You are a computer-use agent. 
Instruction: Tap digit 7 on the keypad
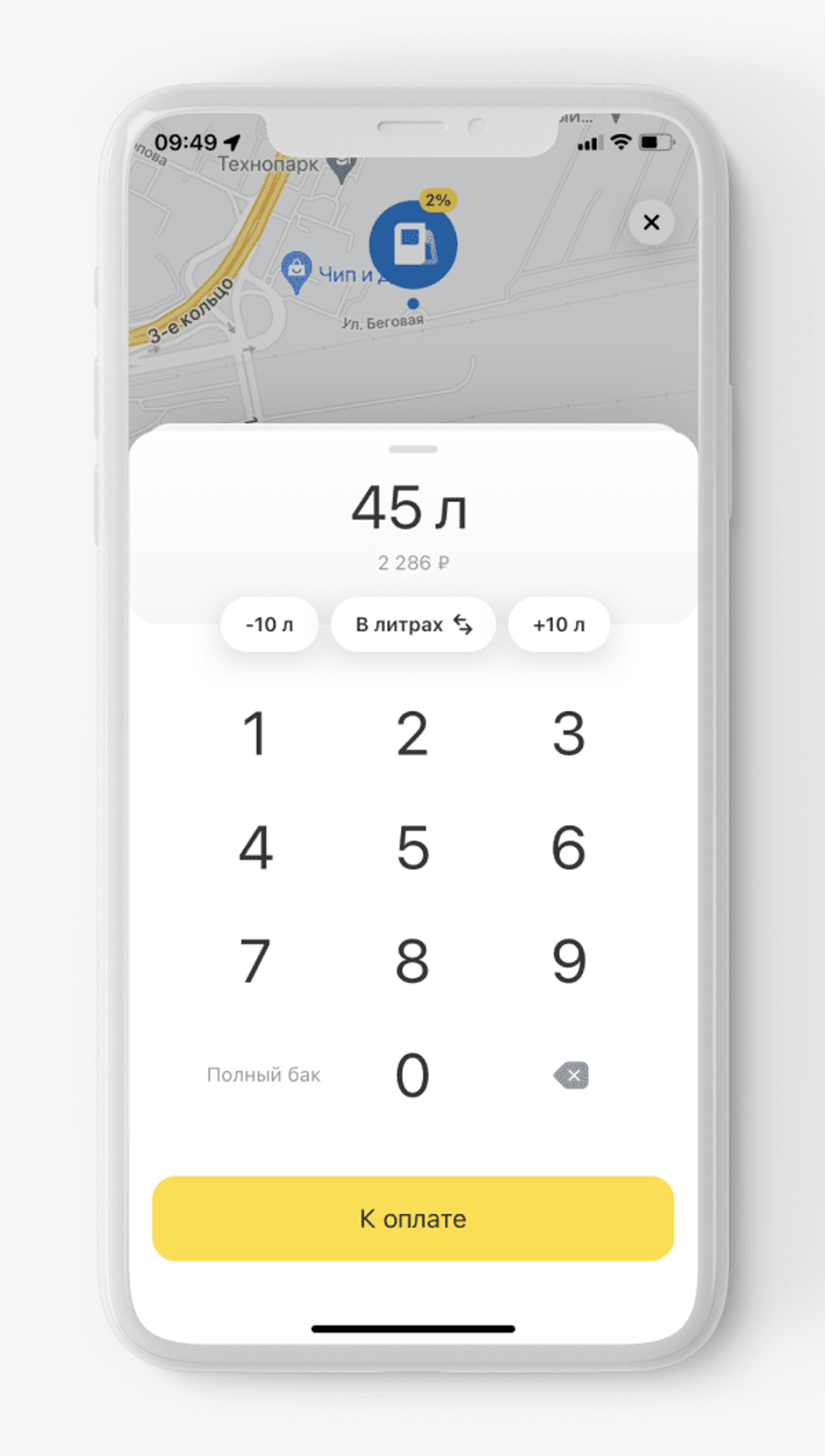(x=256, y=961)
